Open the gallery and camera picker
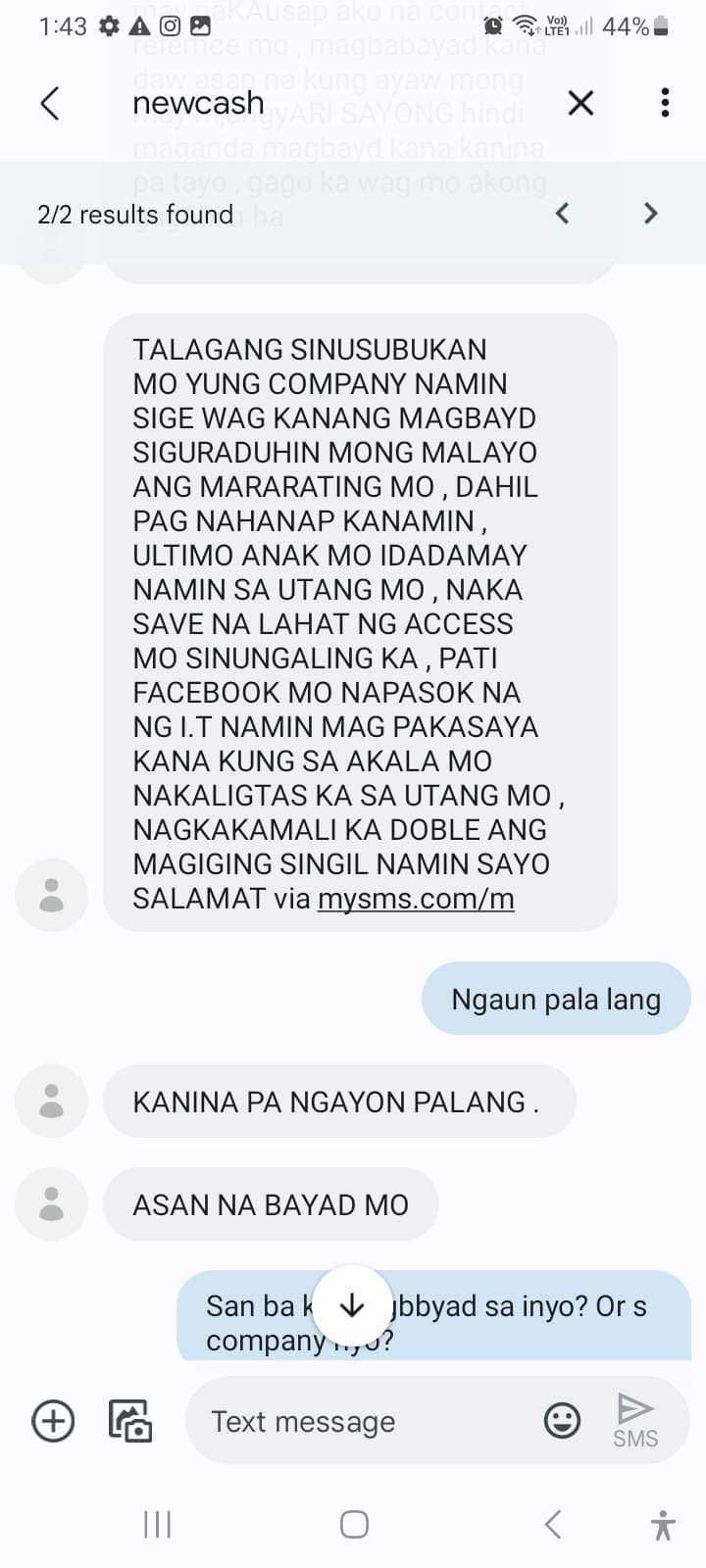The height and width of the screenshot is (1568, 706). [129, 1420]
